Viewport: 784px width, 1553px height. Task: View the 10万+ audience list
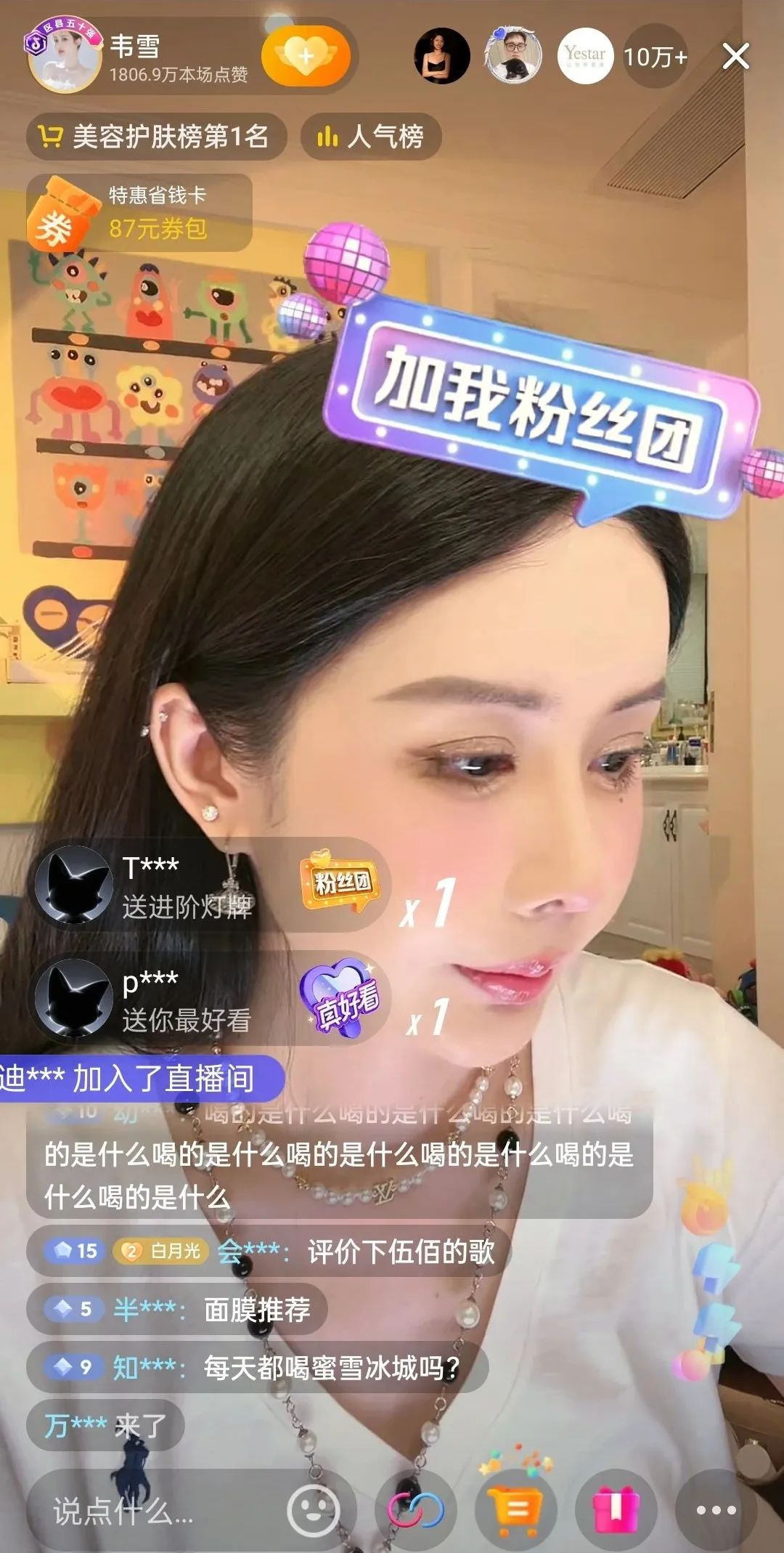(x=655, y=57)
